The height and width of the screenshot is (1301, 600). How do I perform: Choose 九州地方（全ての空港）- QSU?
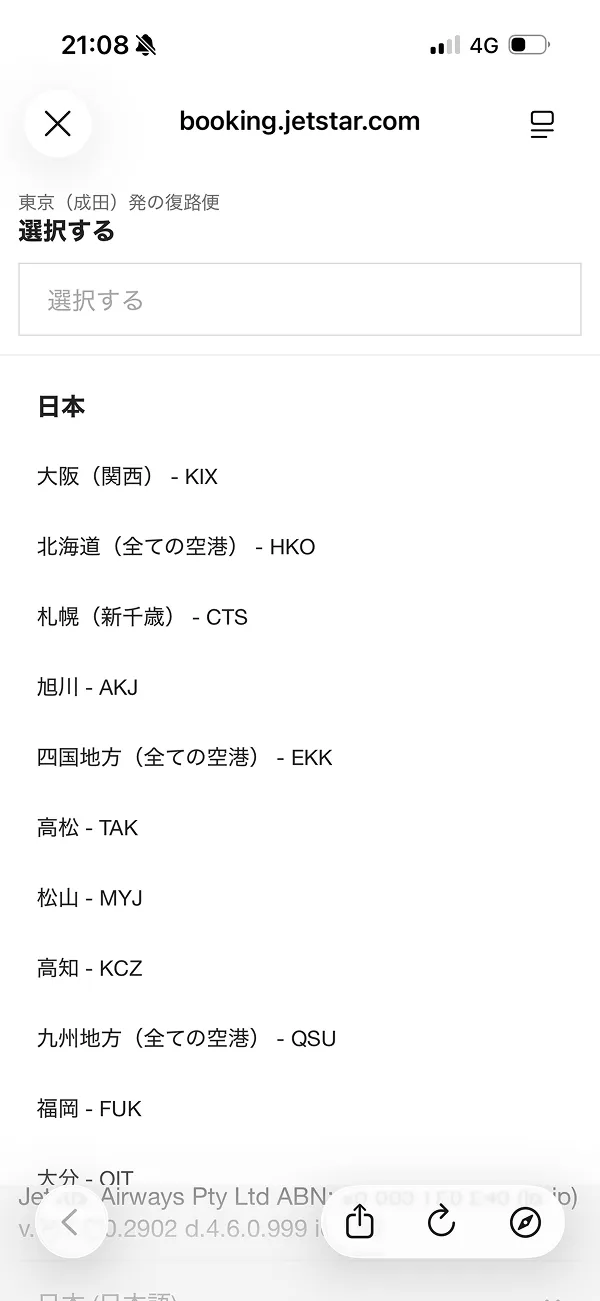(186, 1039)
